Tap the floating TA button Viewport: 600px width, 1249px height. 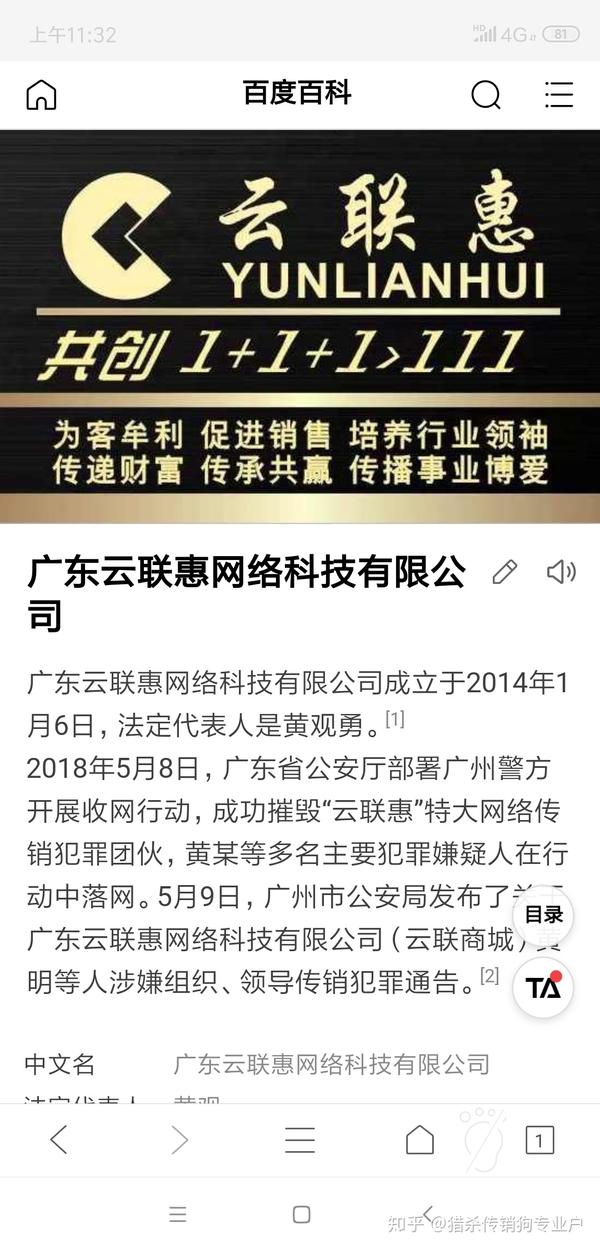544,988
